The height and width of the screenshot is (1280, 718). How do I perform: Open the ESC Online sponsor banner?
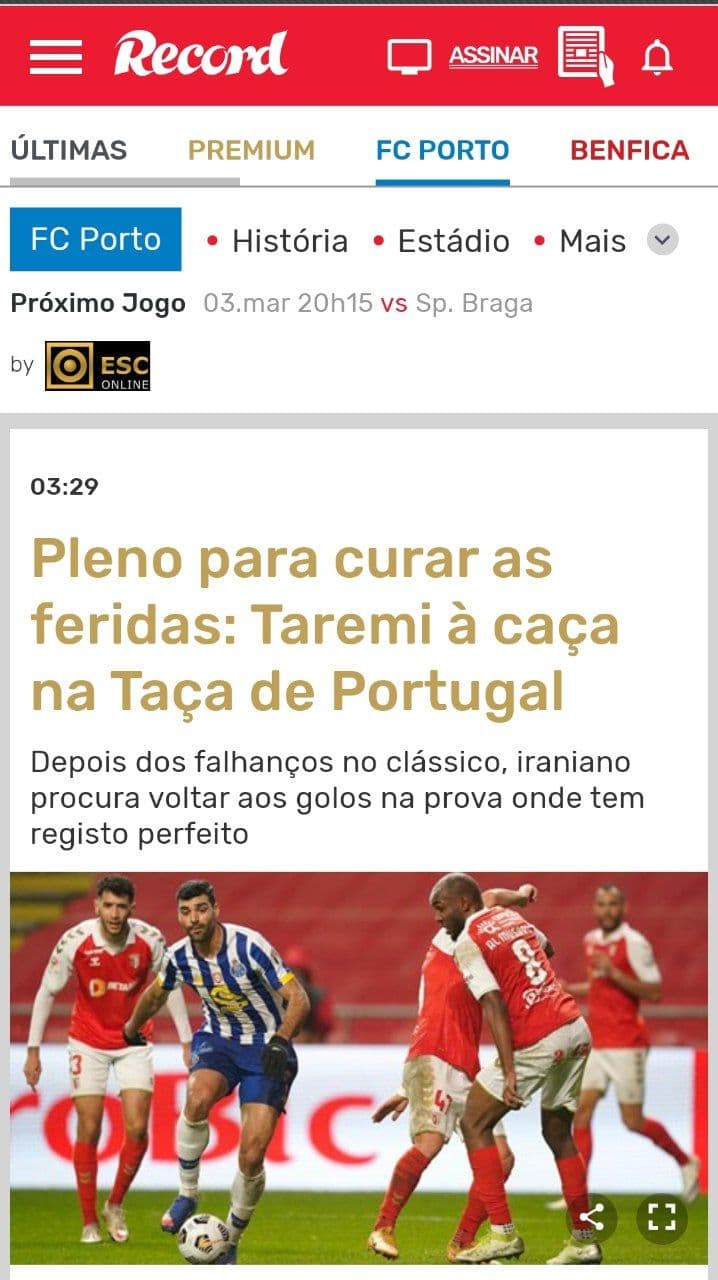point(97,366)
